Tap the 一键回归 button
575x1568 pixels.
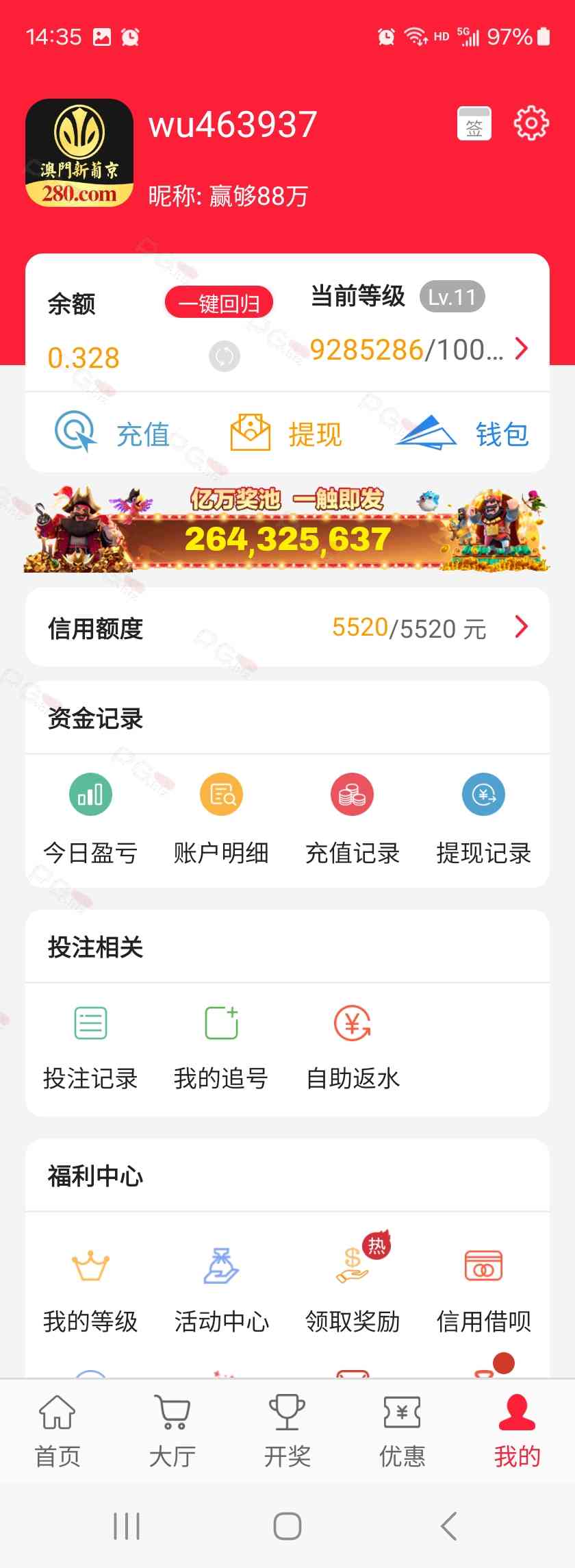[x=219, y=303]
